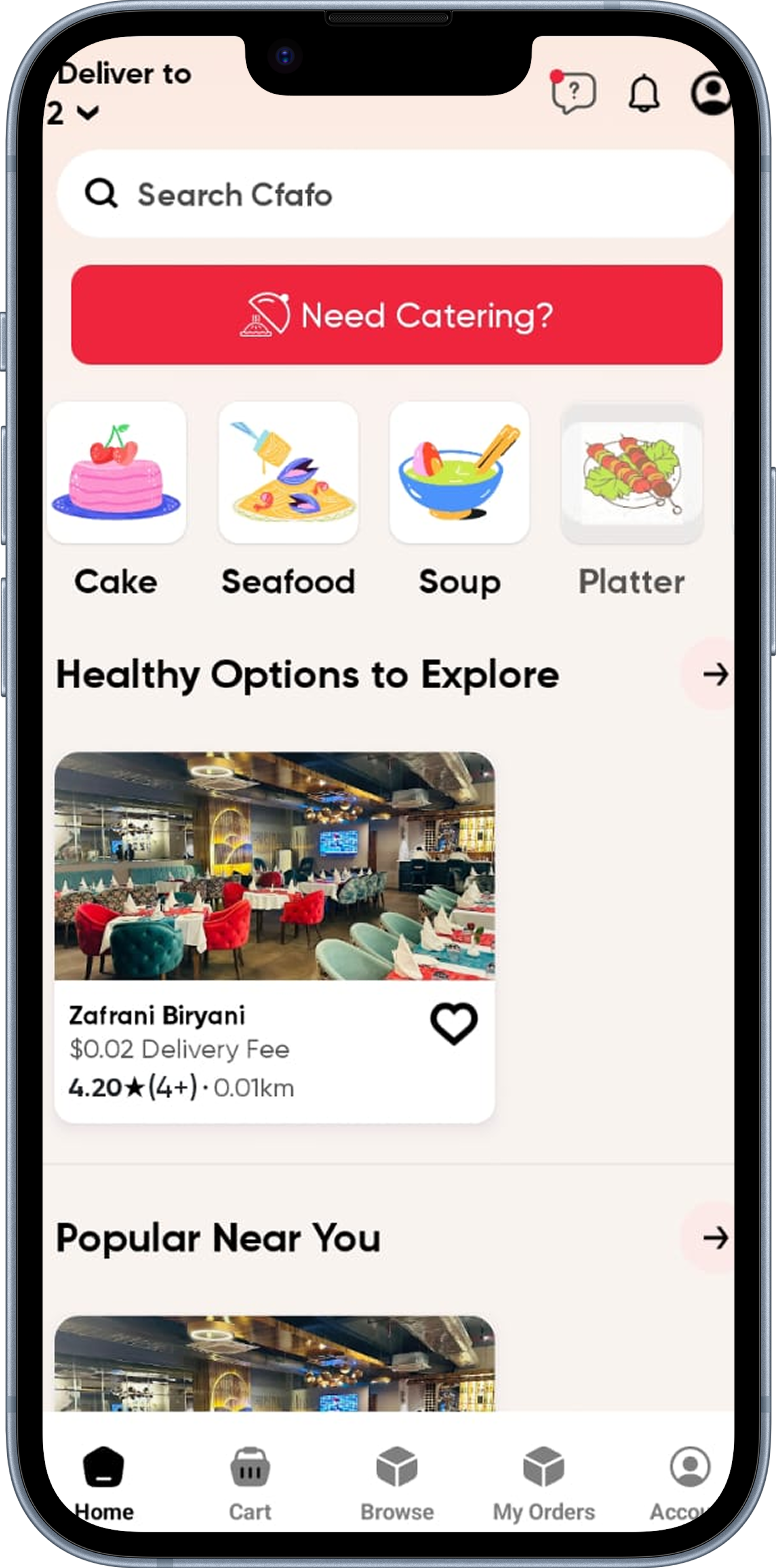777x1568 pixels.
Task: Go to the Home tab
Action: pyautogui.click(x=103, y=1481)
